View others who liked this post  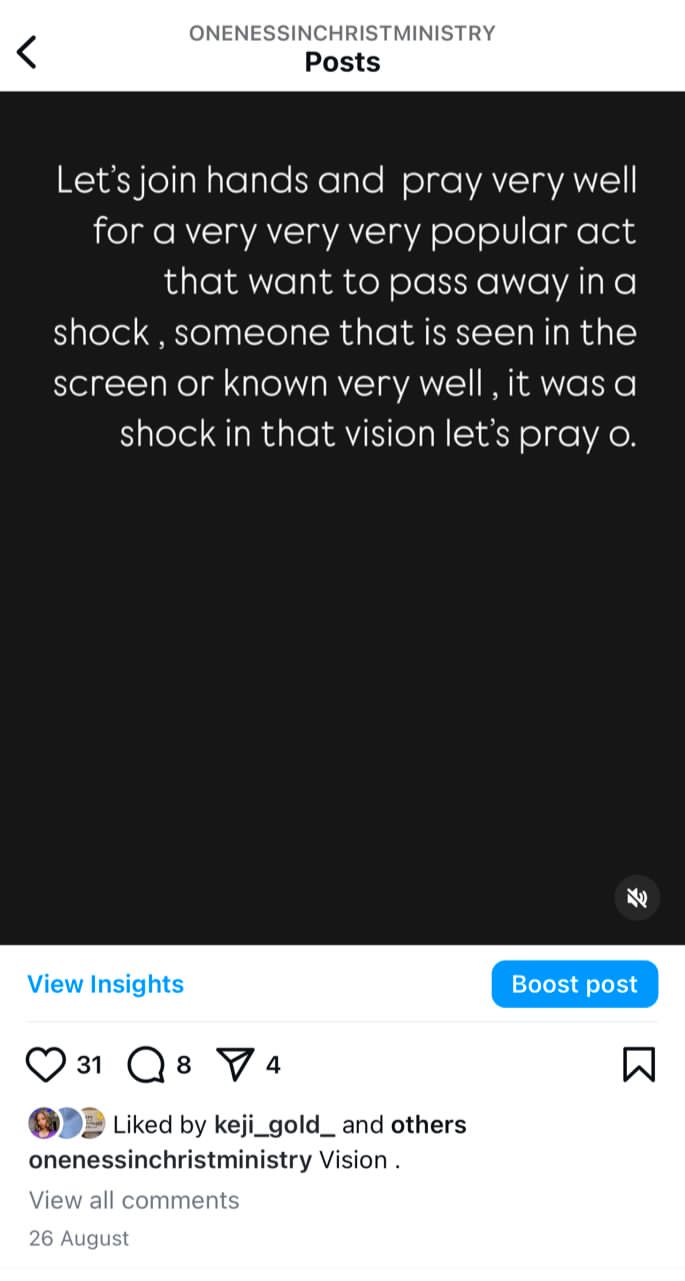(x=428, y=1125)
